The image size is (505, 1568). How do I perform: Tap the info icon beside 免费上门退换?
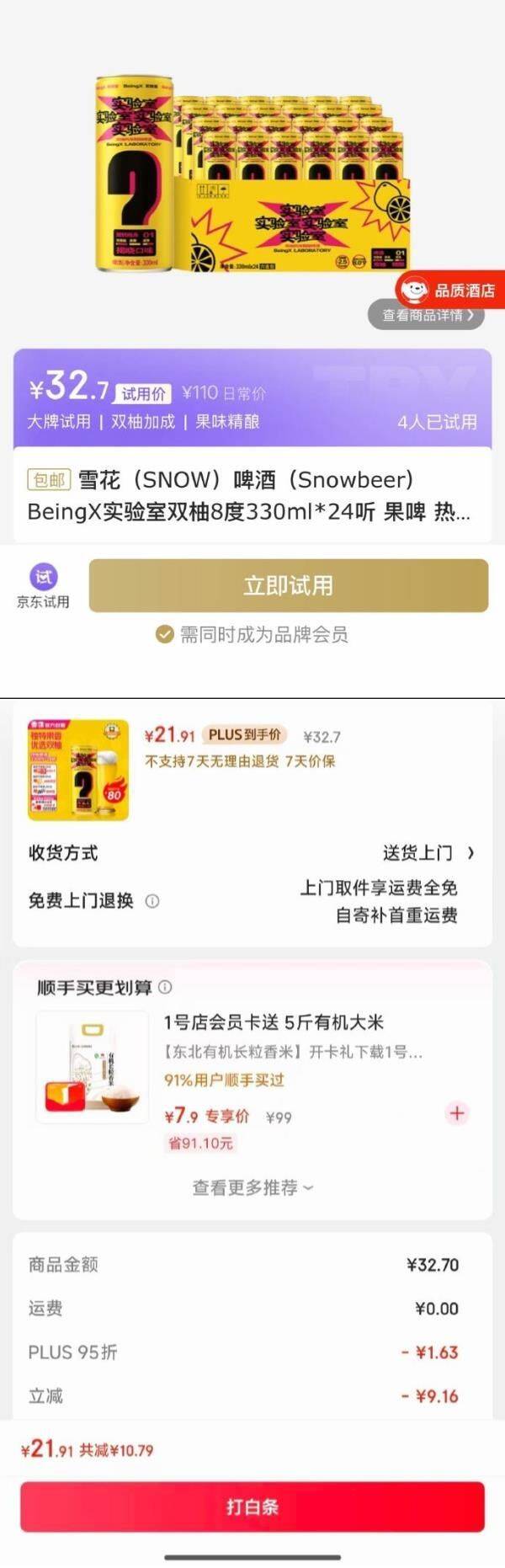tap(152, 901)
